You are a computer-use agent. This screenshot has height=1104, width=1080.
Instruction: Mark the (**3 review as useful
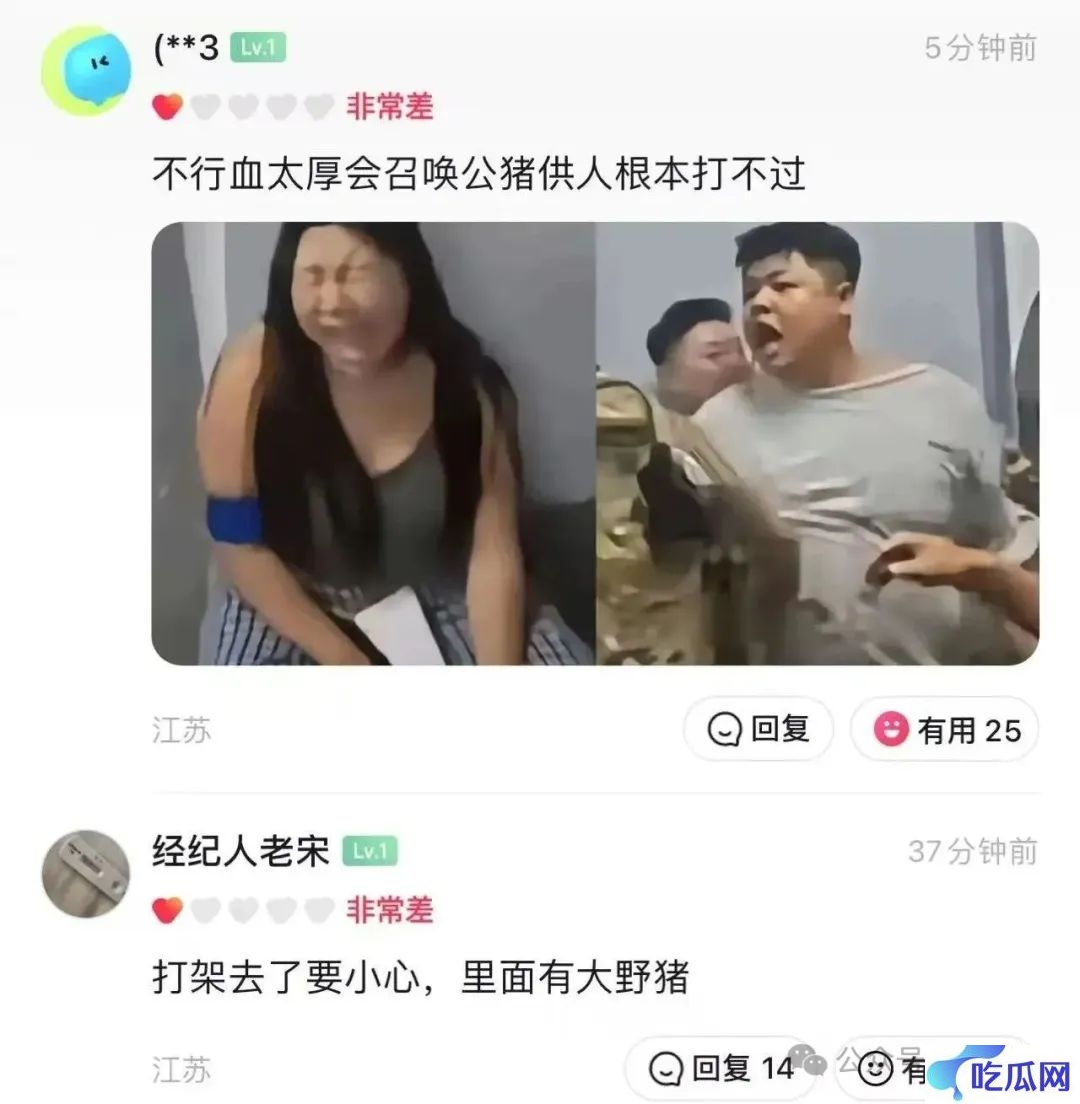[x=945, y=730]
